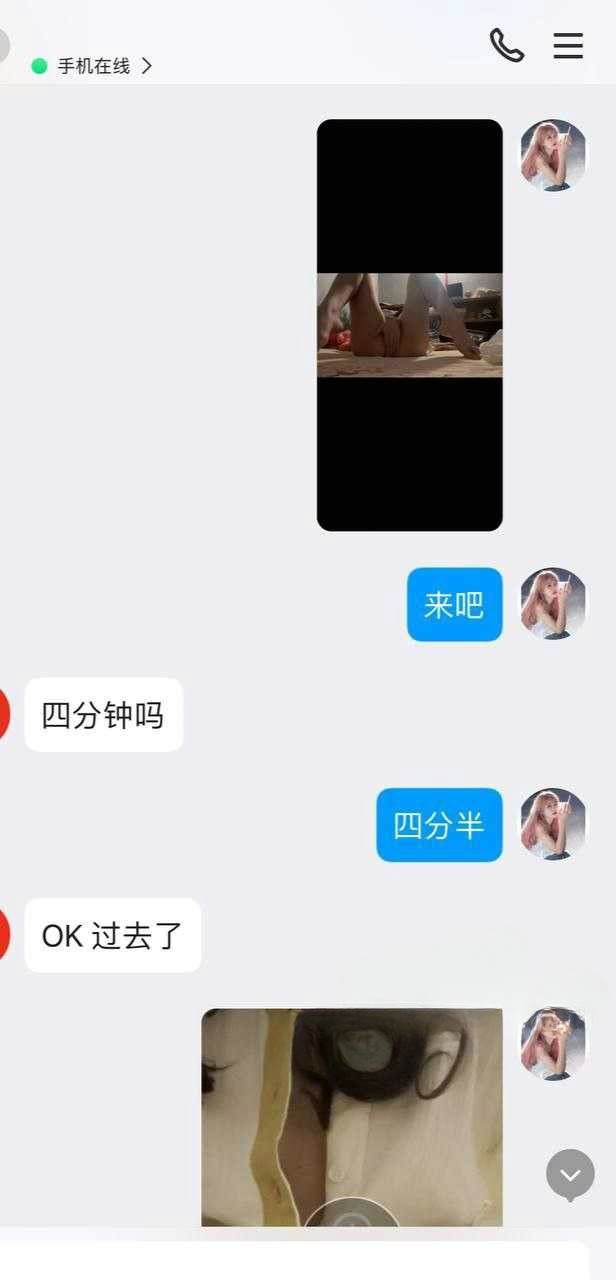Open contact's avatar beside 四分钟吗
Image resolution: width=616 pixels, height=1280 pixels.
point(3,714)
